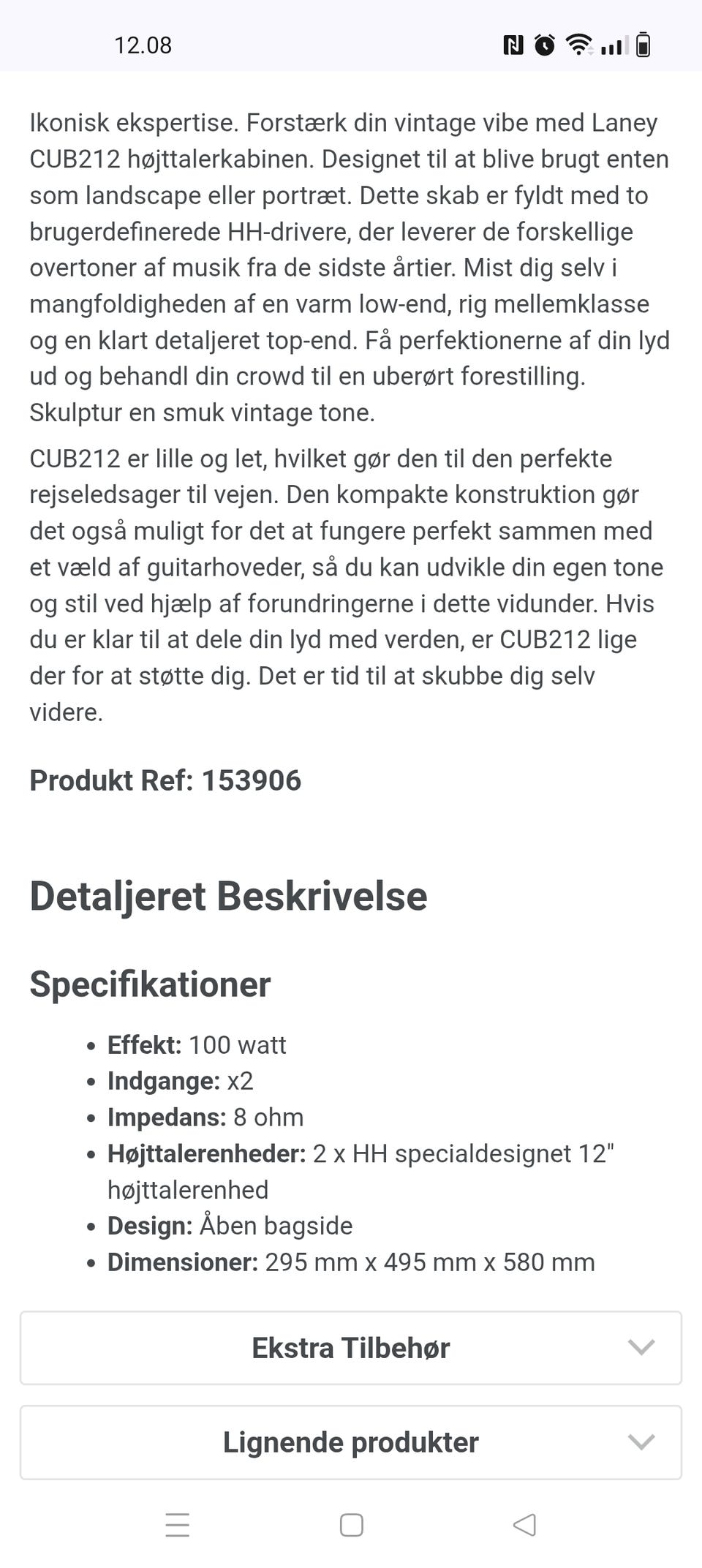Tap the Detaljeret Beskrivelse heading

(x=227, y=896)
